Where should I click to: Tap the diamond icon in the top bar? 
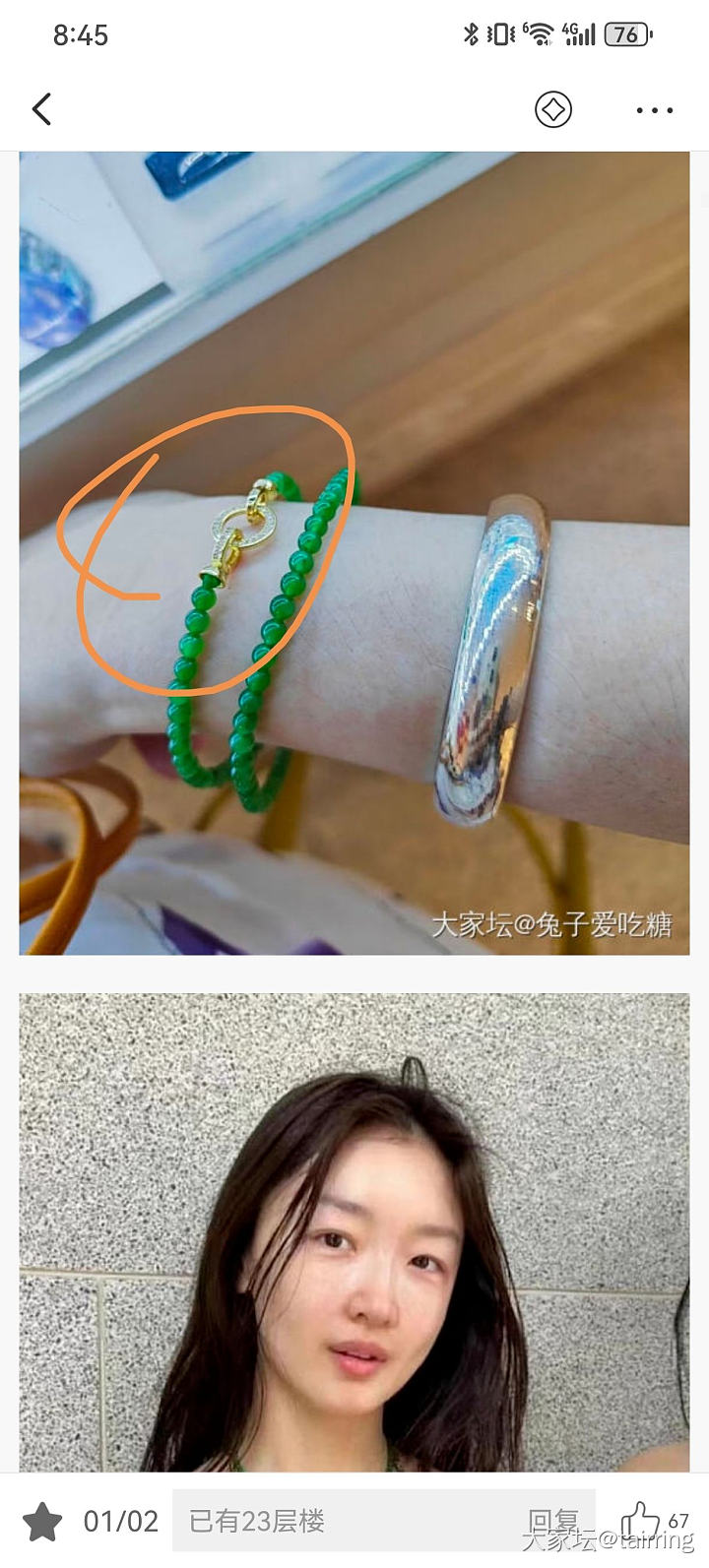click(x=552, y=109)
